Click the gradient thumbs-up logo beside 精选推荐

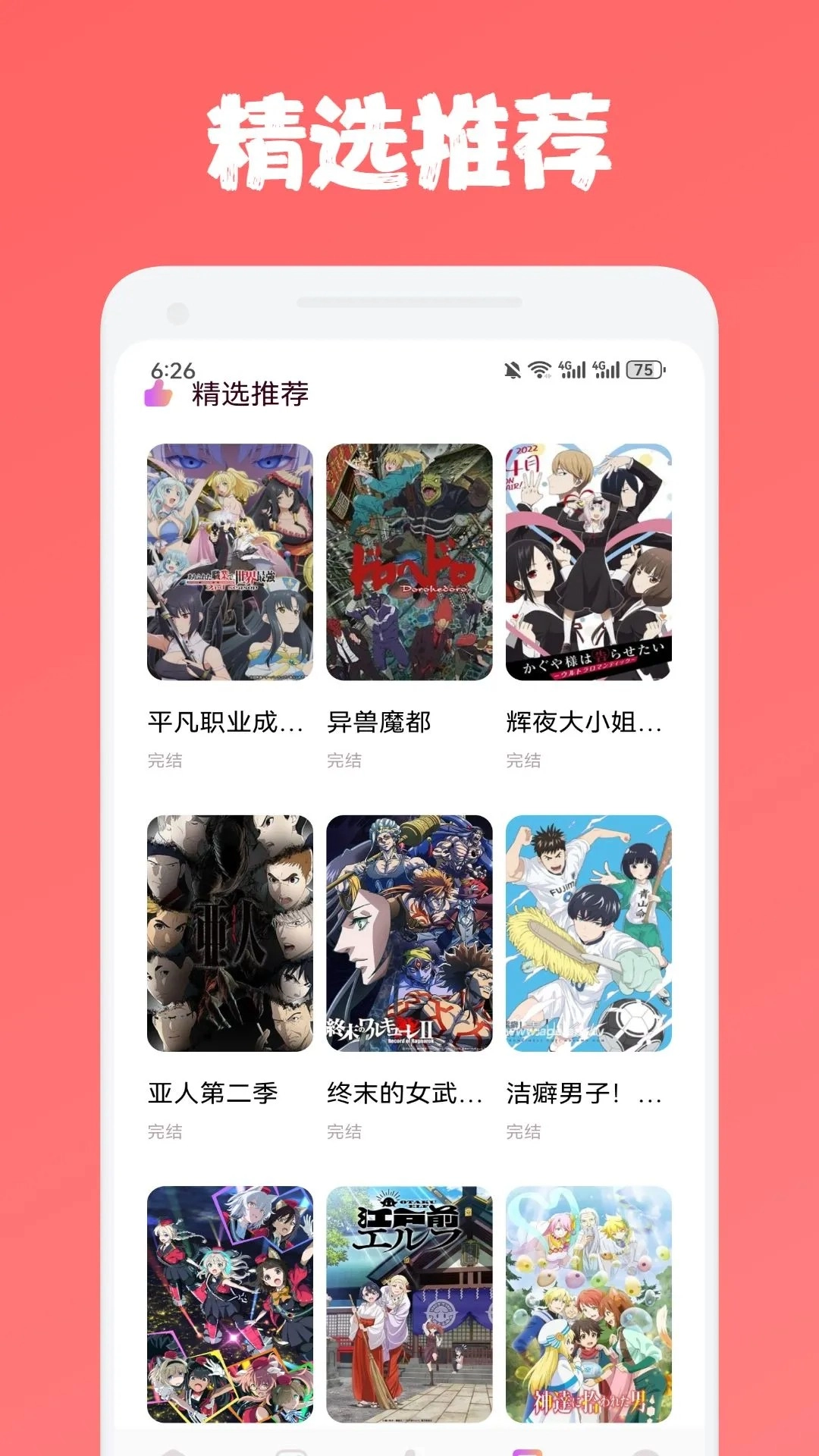pyautogui.click(x=158, y=394)
